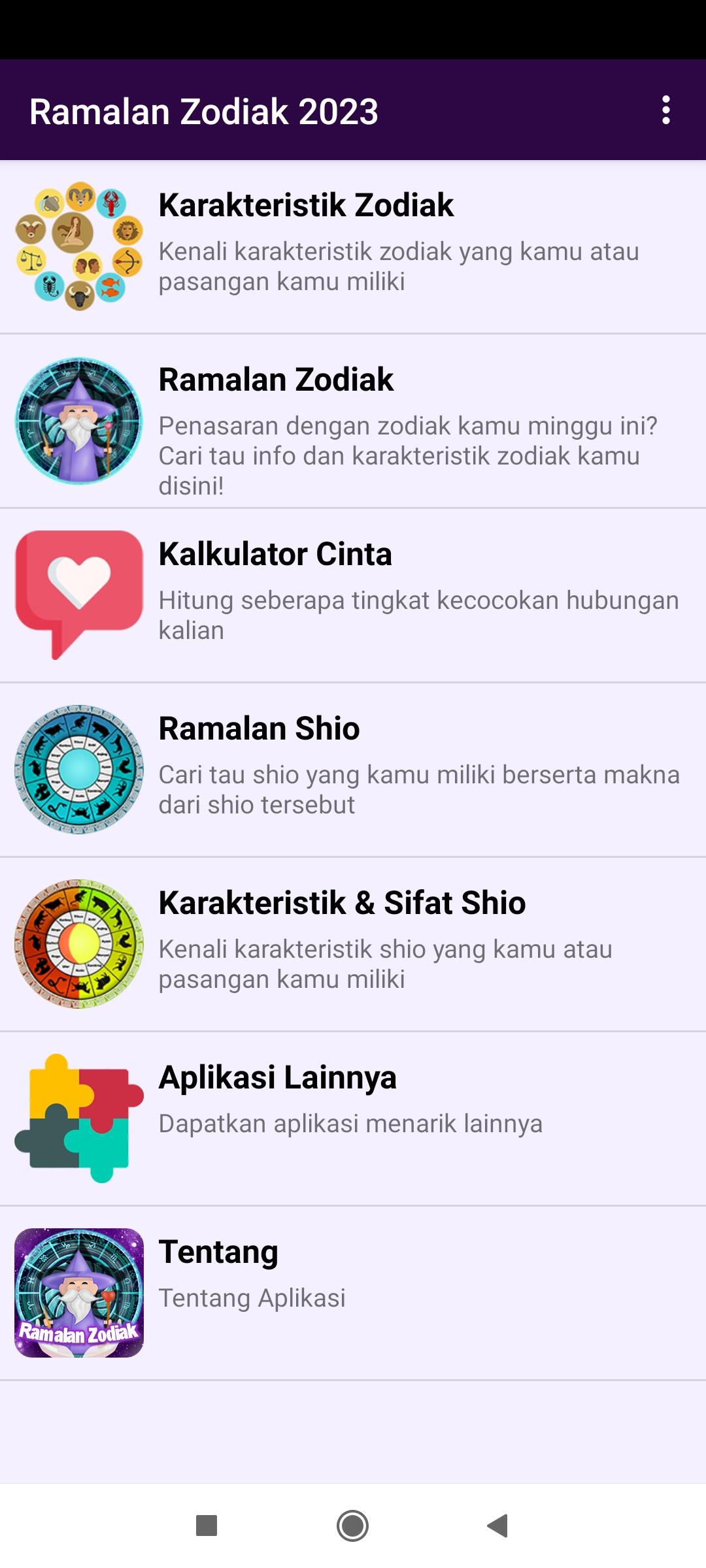Select the puzzle pieces Aplikasi Lainnya icon

[x=78, y=1119]
